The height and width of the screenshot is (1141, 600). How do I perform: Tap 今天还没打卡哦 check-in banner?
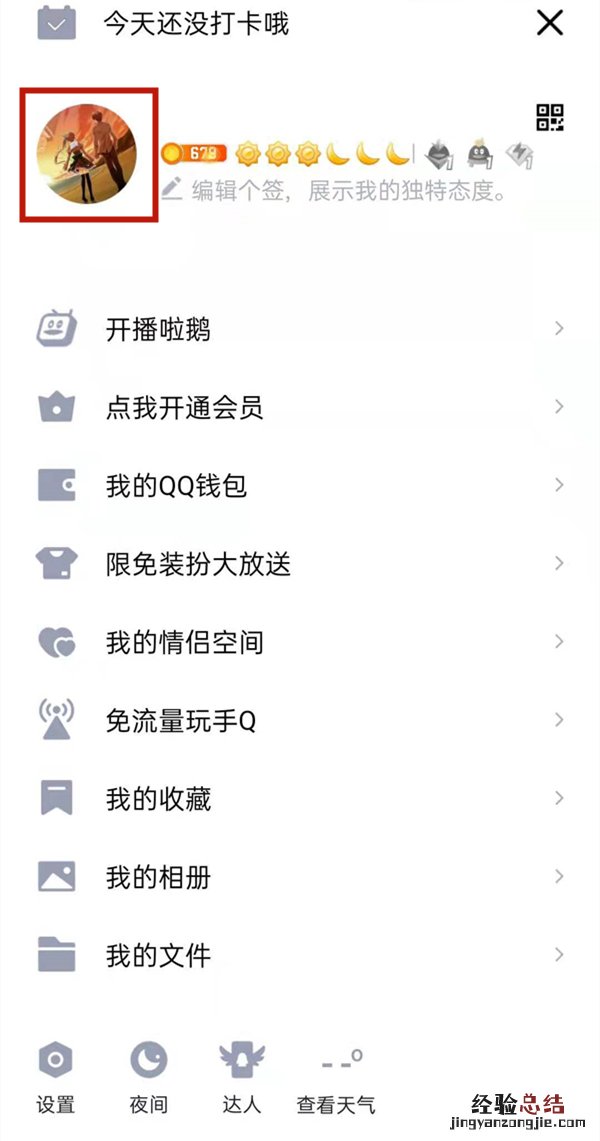coord(196,23)
